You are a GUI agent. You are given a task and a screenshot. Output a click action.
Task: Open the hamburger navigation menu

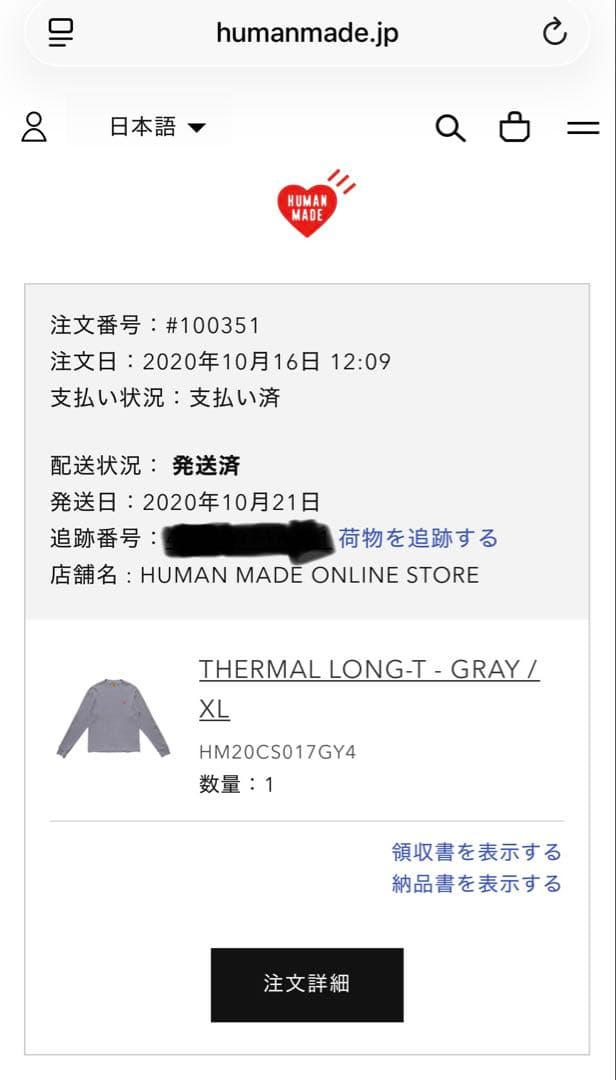pos(582,128)
